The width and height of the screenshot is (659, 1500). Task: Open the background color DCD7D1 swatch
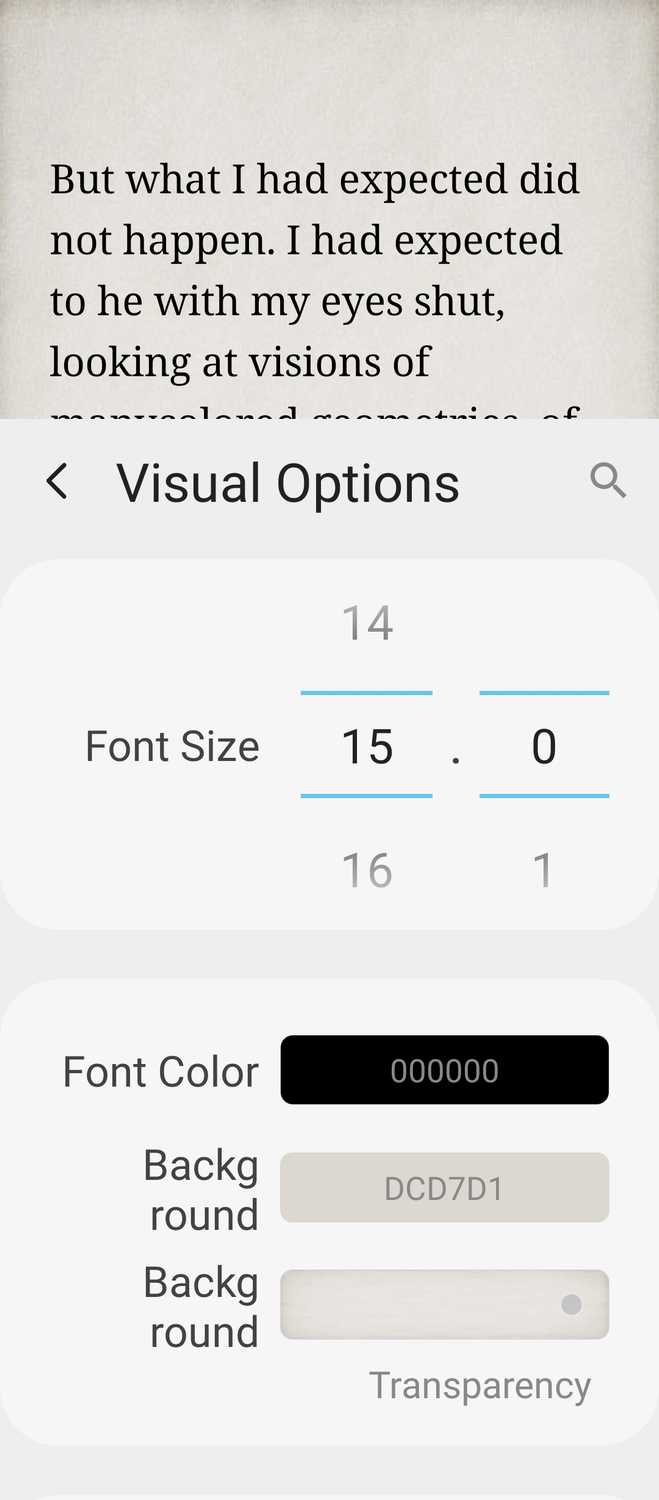tap(444, 1188)
